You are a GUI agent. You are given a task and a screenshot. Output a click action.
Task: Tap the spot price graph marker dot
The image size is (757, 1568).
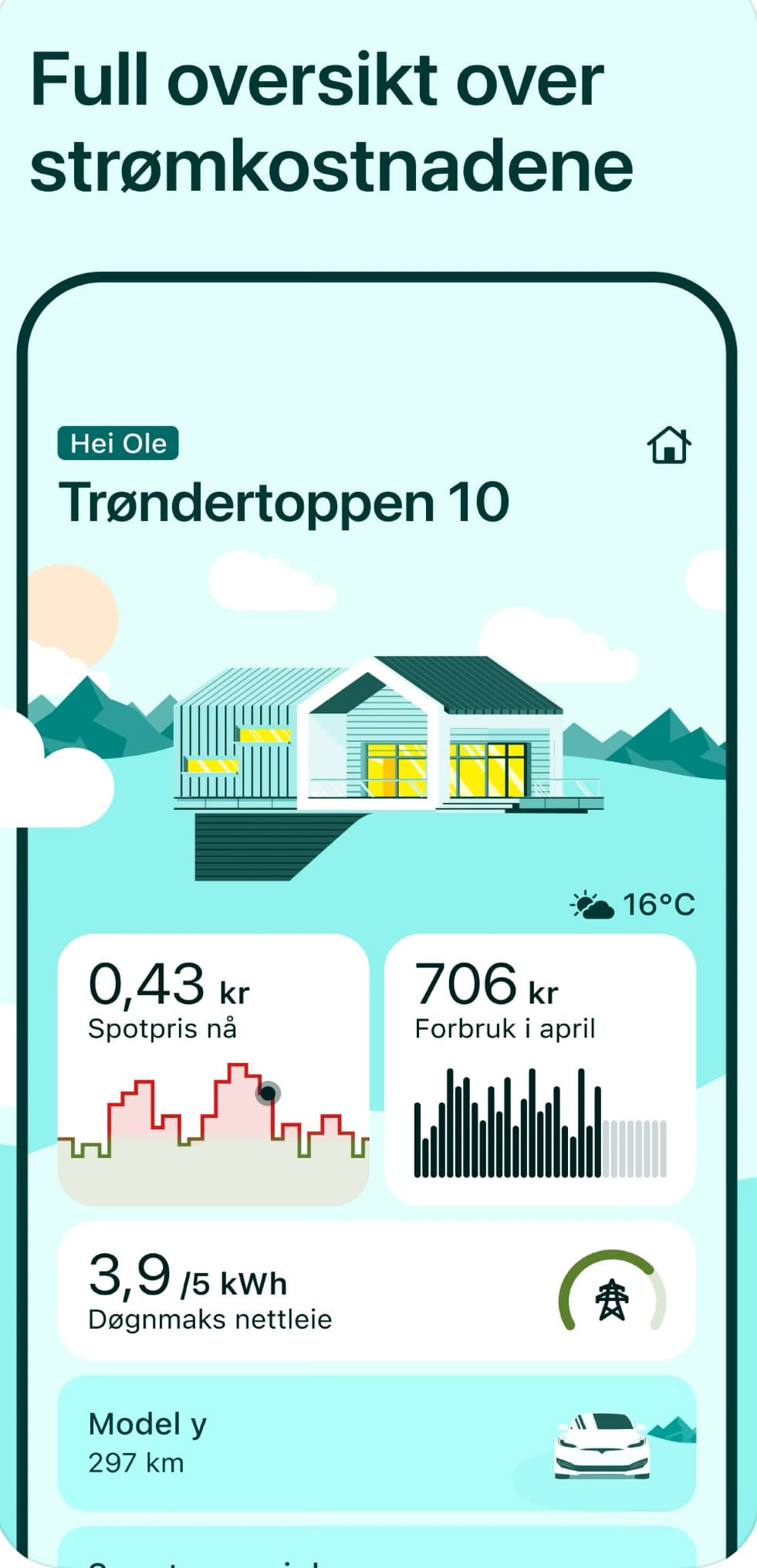pyautogui.click(x=266, y=1092)
